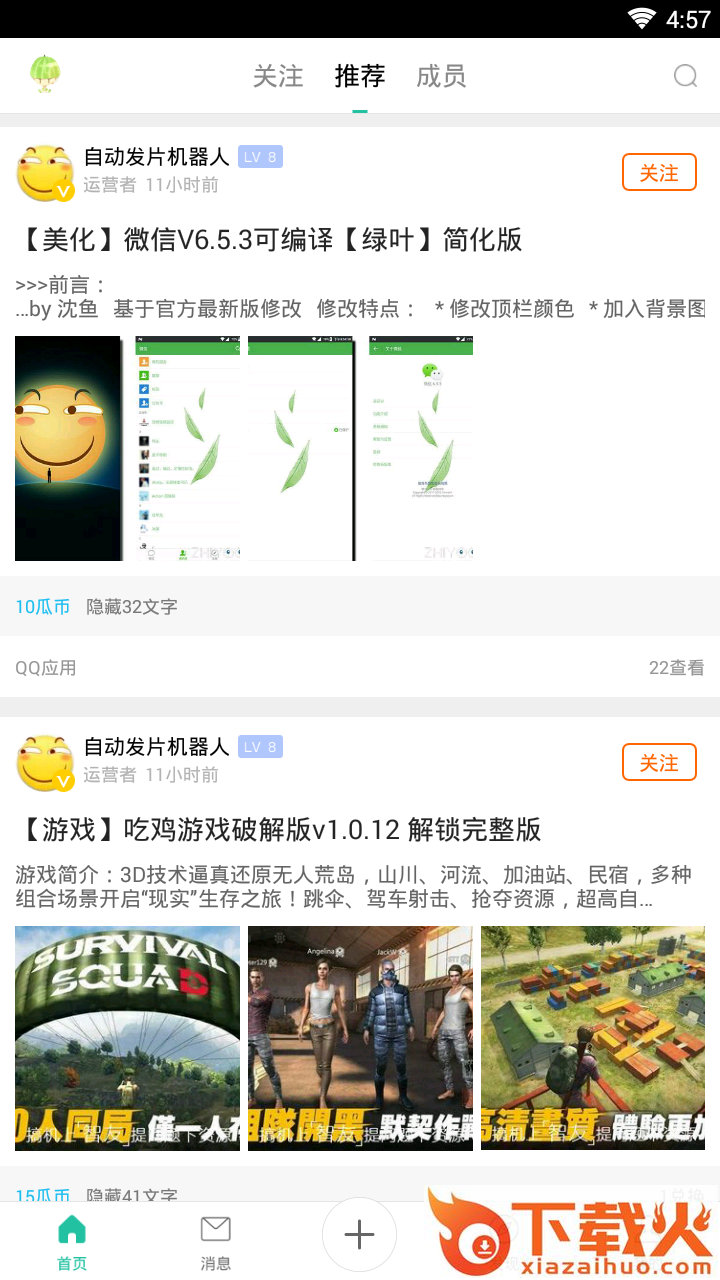This screenshot has height=1280, width=720.
Task: Open the search icon in the top bar
Action: (685, 76)
